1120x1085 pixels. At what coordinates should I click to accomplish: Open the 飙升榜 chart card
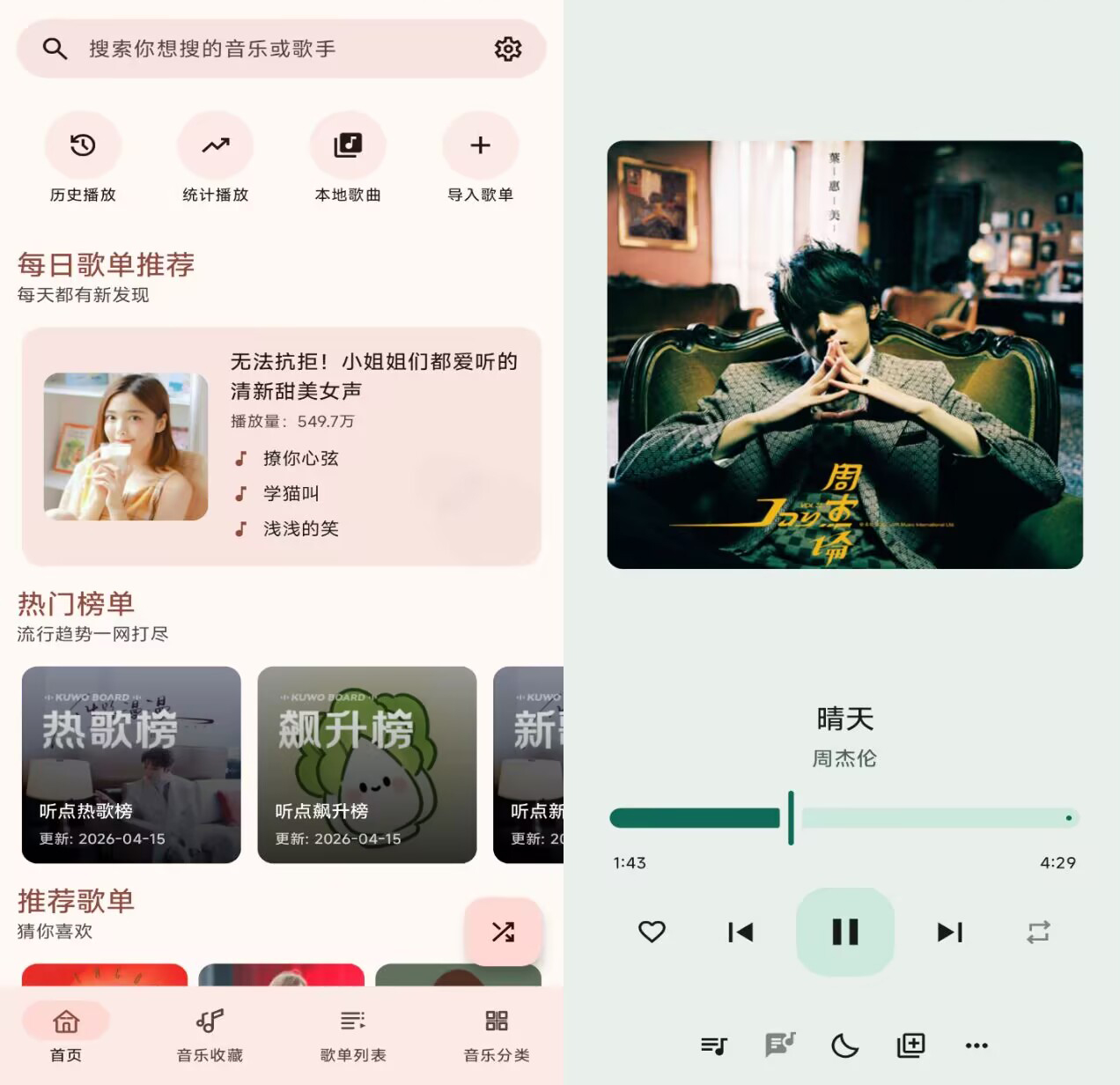pyautogui.click(x=367, y=764)
